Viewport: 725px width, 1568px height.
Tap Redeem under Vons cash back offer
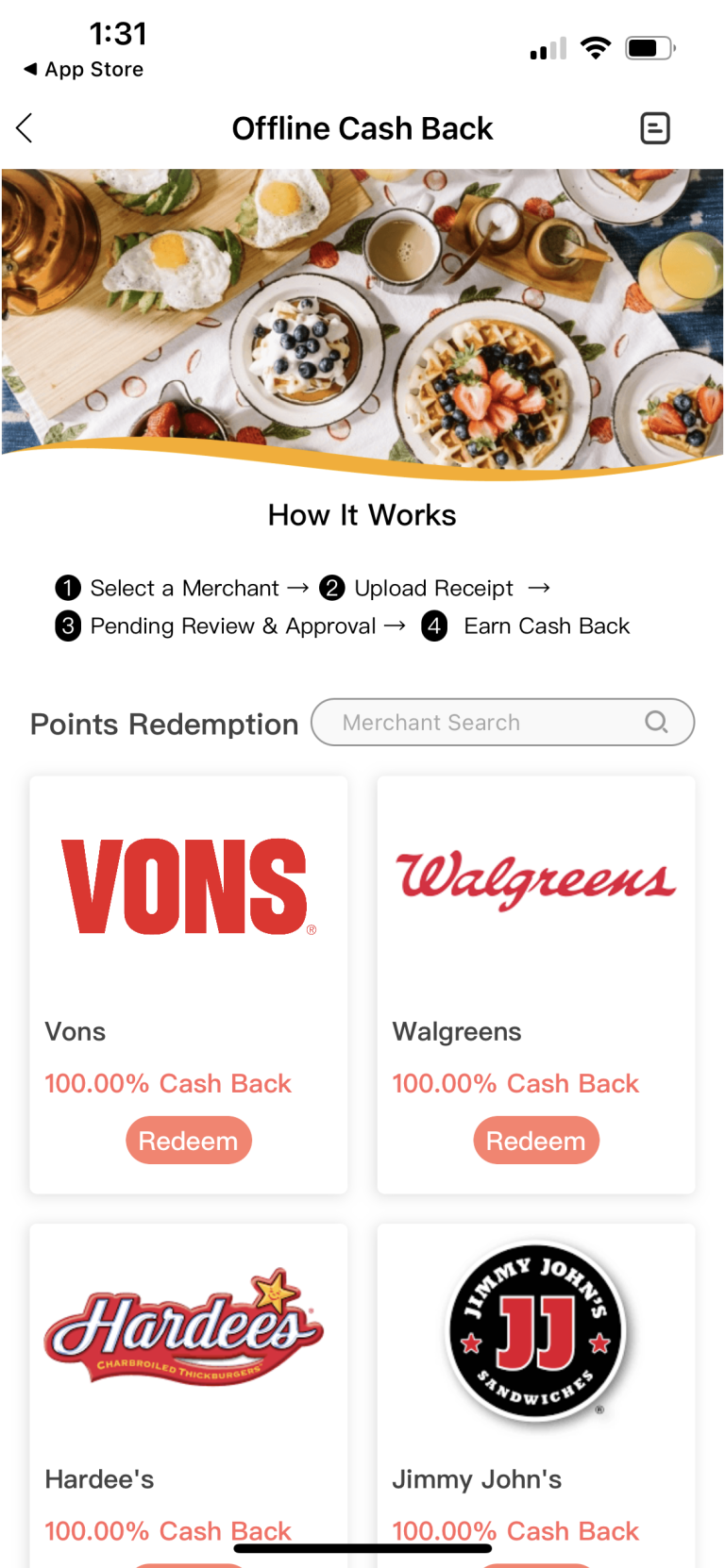188,1140
